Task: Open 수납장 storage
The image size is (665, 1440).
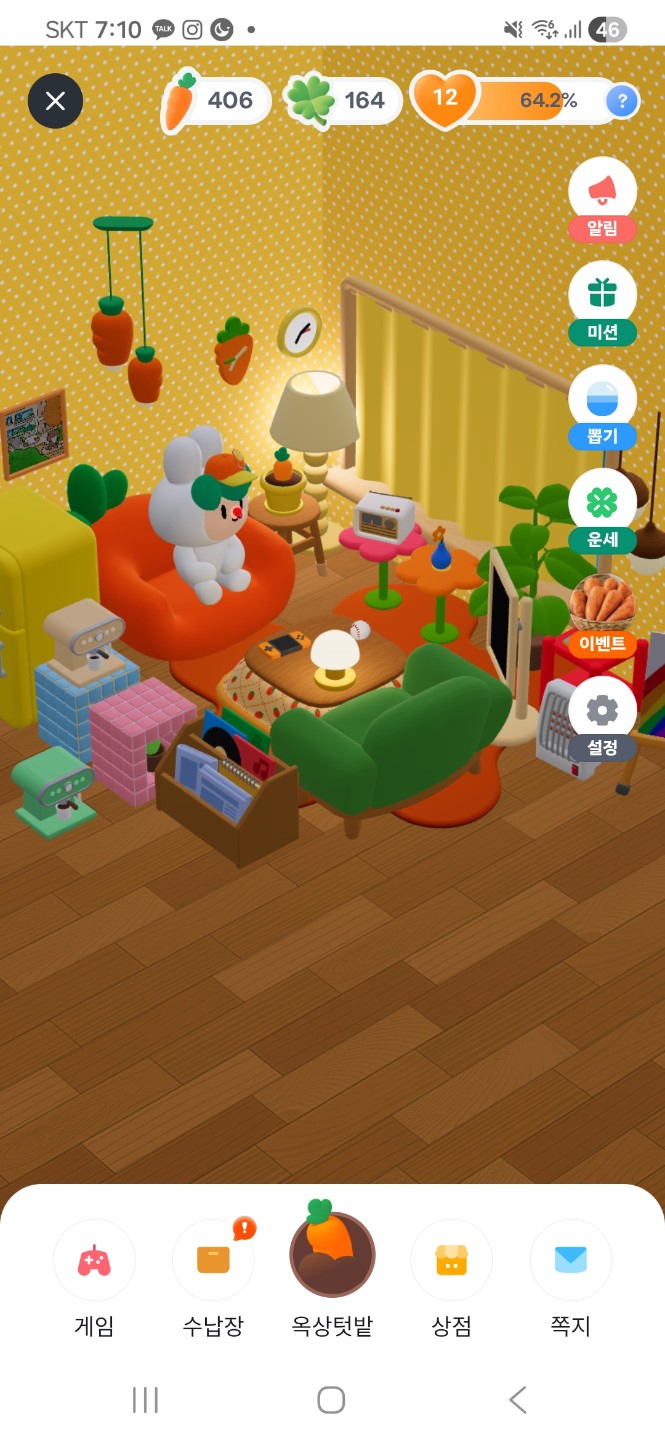Action: [x=213, y=1277]
